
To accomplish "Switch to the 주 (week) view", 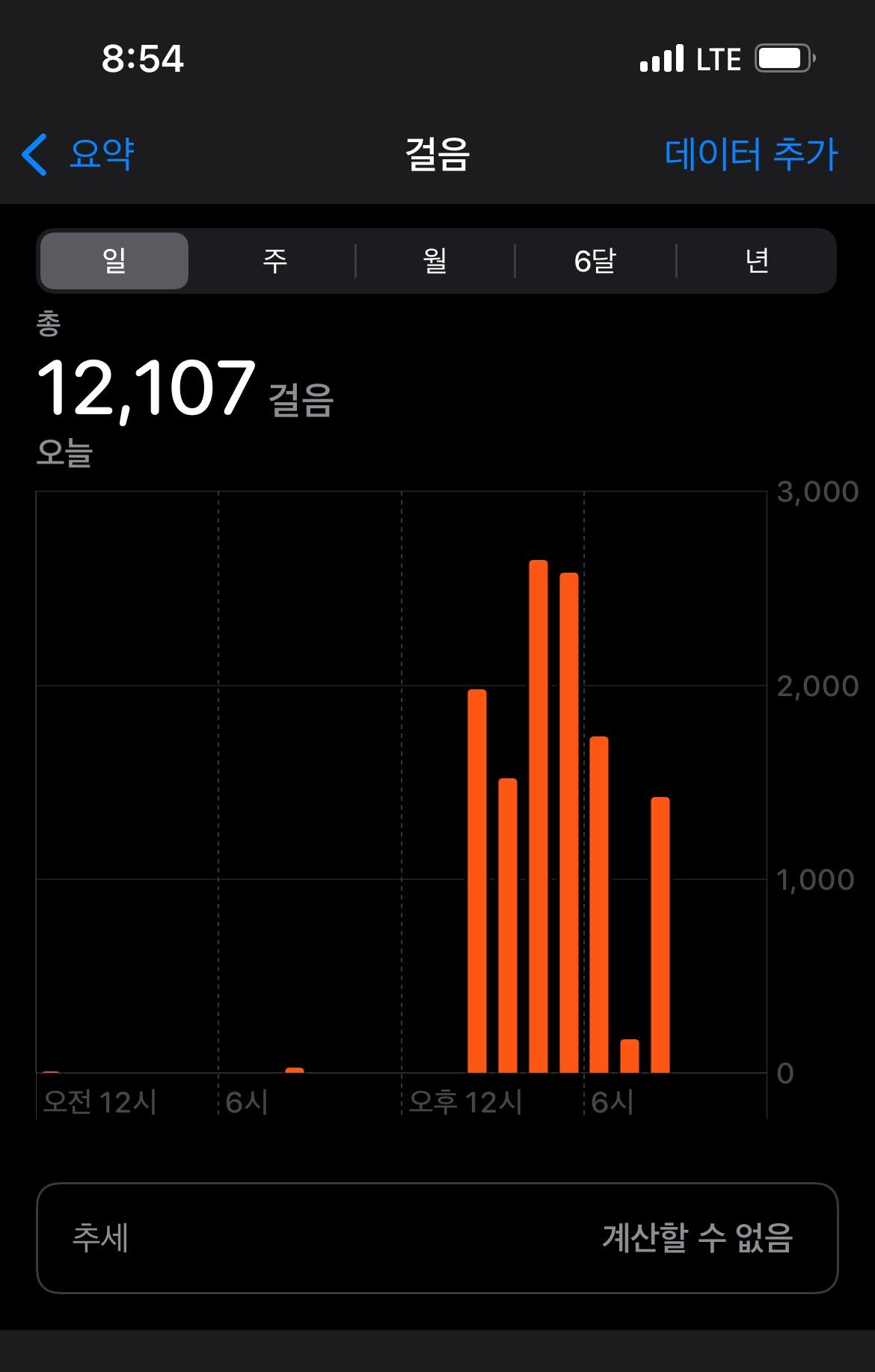I will click(x=274, y=261).
